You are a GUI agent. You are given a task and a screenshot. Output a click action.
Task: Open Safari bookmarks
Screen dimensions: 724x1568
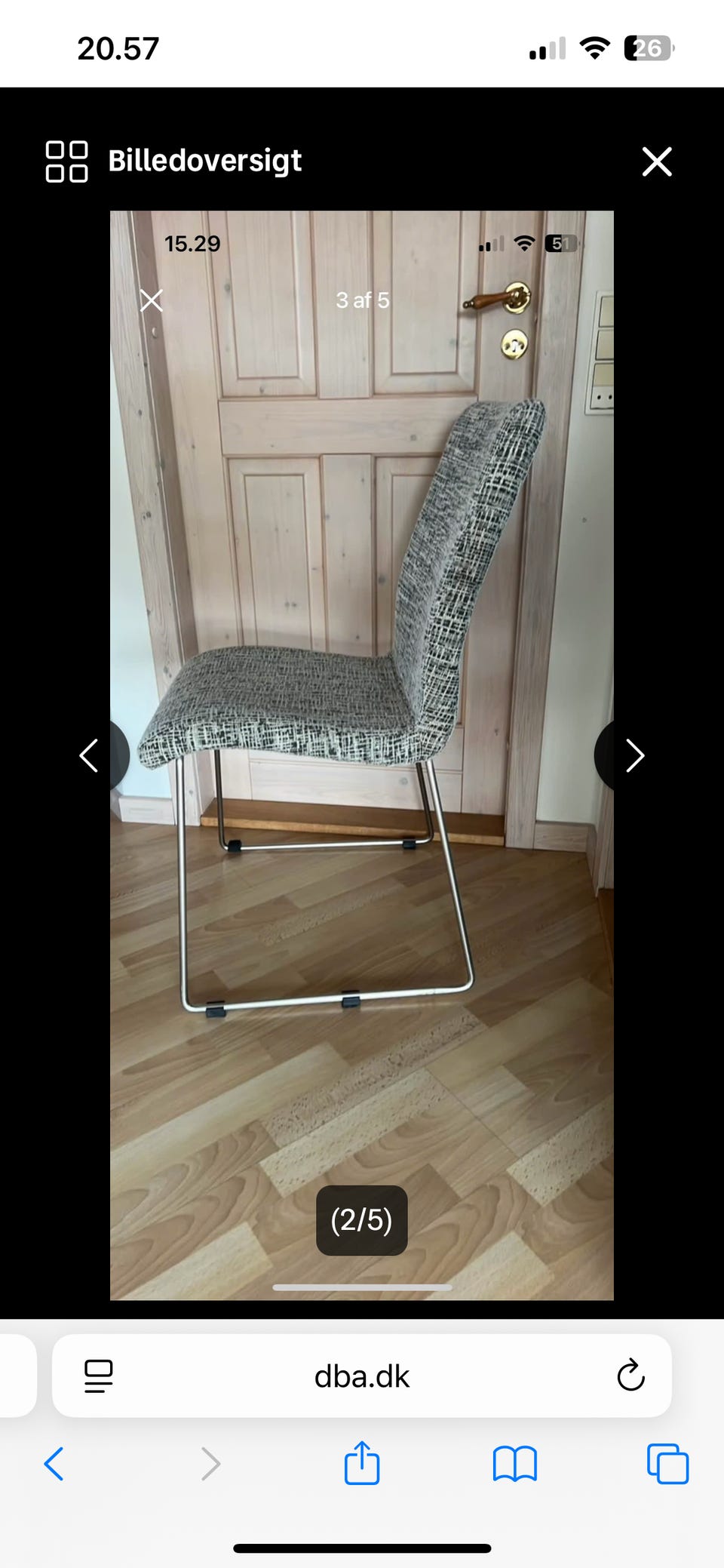[515, 1464]
